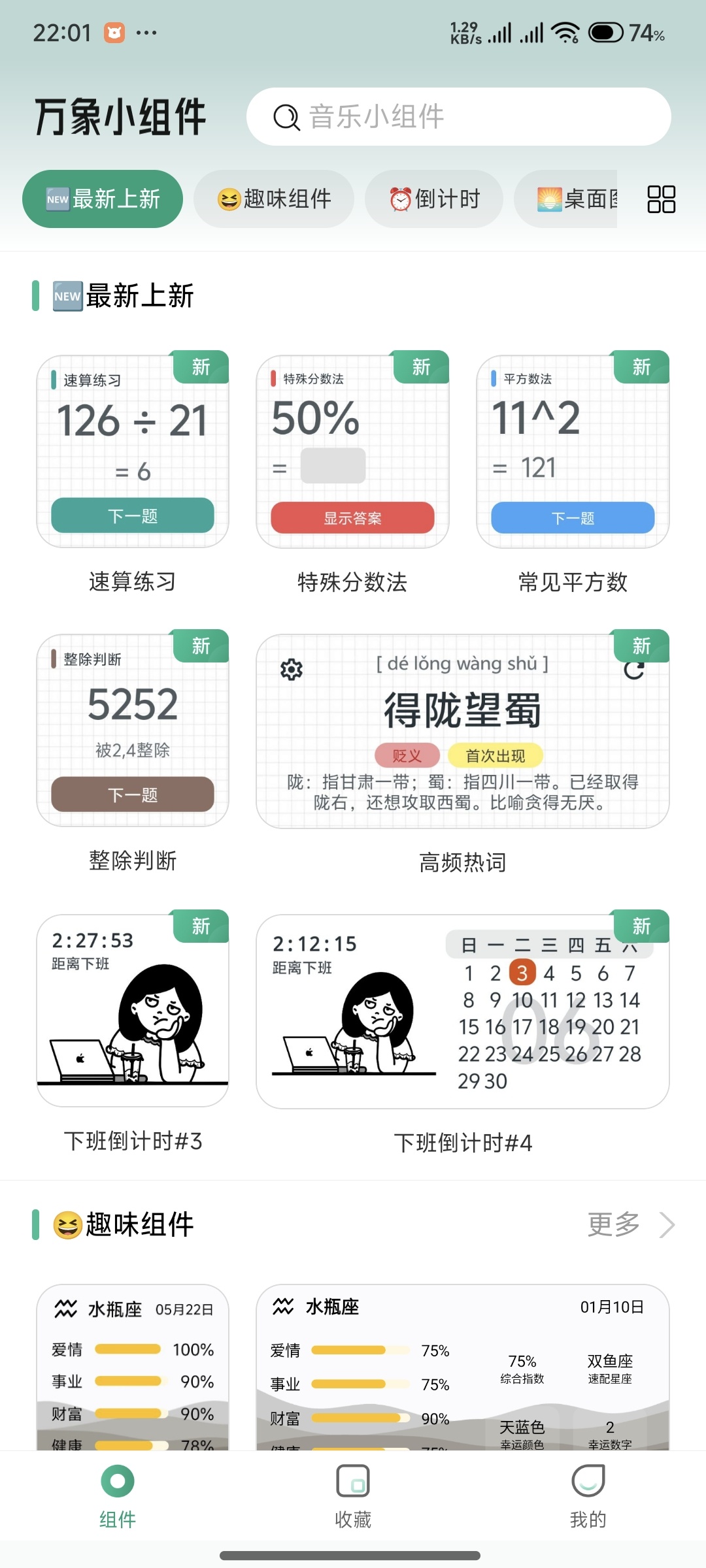706x1568 pixels.
Task: Open the 常见平方数 widget
Action: pos(573,451)
